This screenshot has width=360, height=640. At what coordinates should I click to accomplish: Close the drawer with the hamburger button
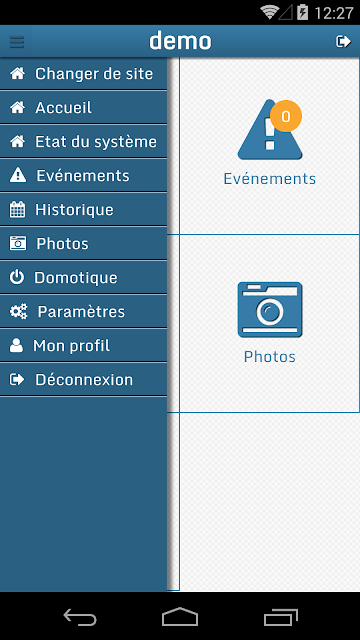coord(17,42)
